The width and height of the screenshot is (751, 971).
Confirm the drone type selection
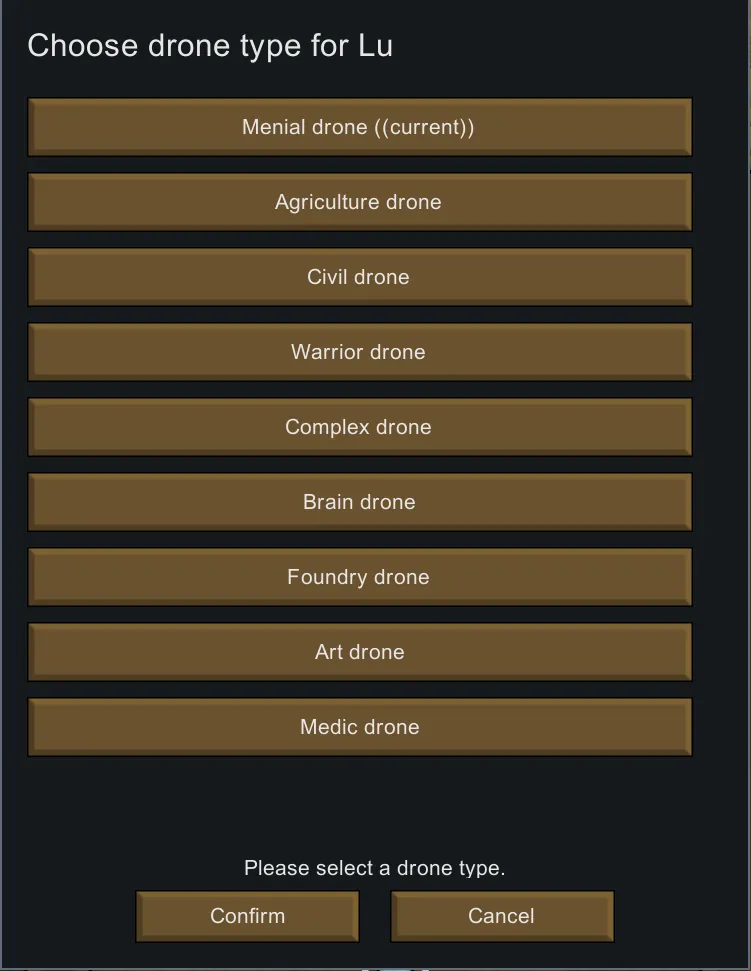coord(247,916)
